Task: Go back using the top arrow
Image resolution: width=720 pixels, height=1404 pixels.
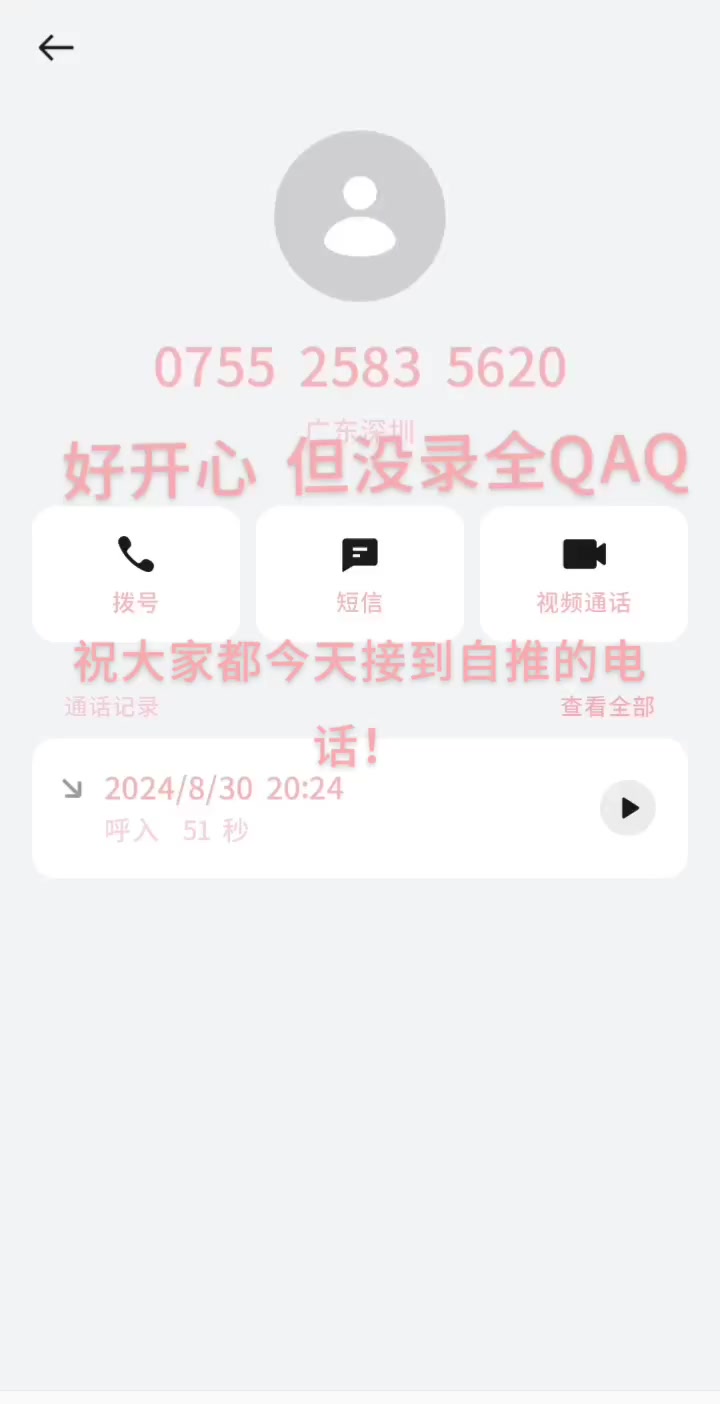Action: tap(56, 48)
